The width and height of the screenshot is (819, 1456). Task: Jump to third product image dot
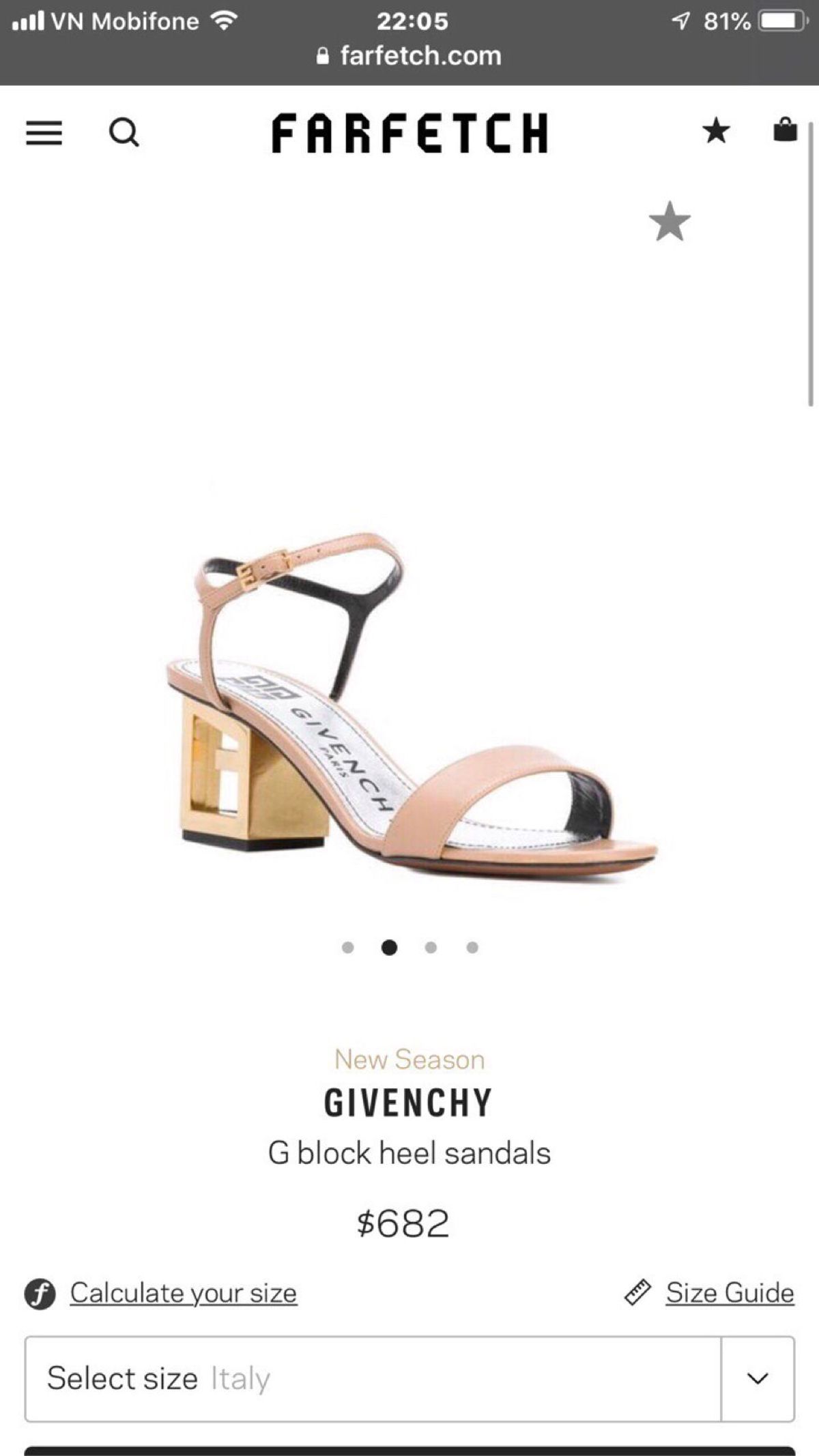tap(431, 947)
